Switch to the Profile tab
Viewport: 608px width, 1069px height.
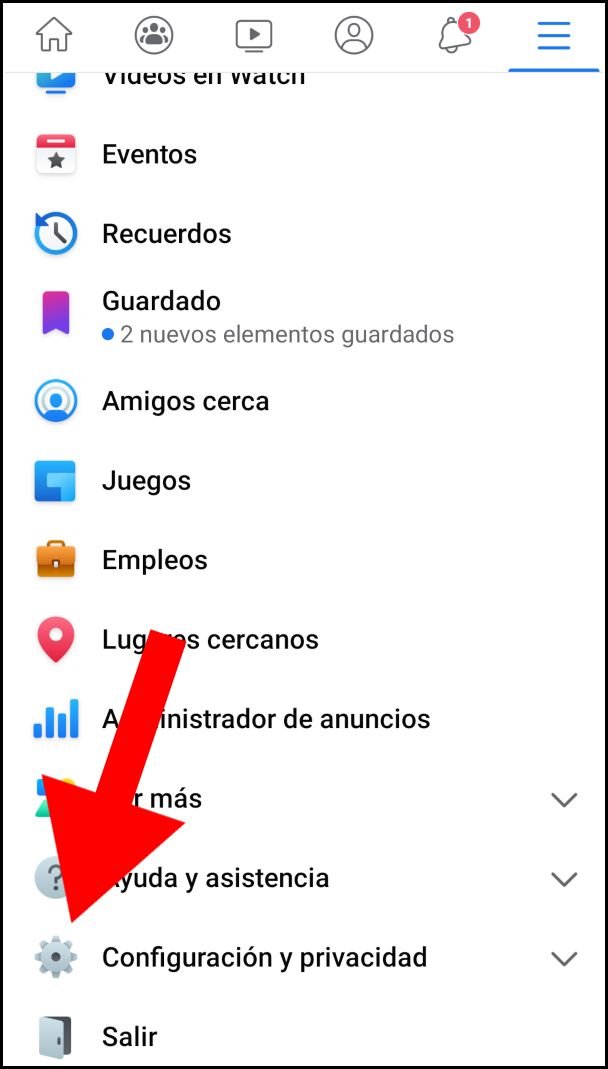point(353,36)
